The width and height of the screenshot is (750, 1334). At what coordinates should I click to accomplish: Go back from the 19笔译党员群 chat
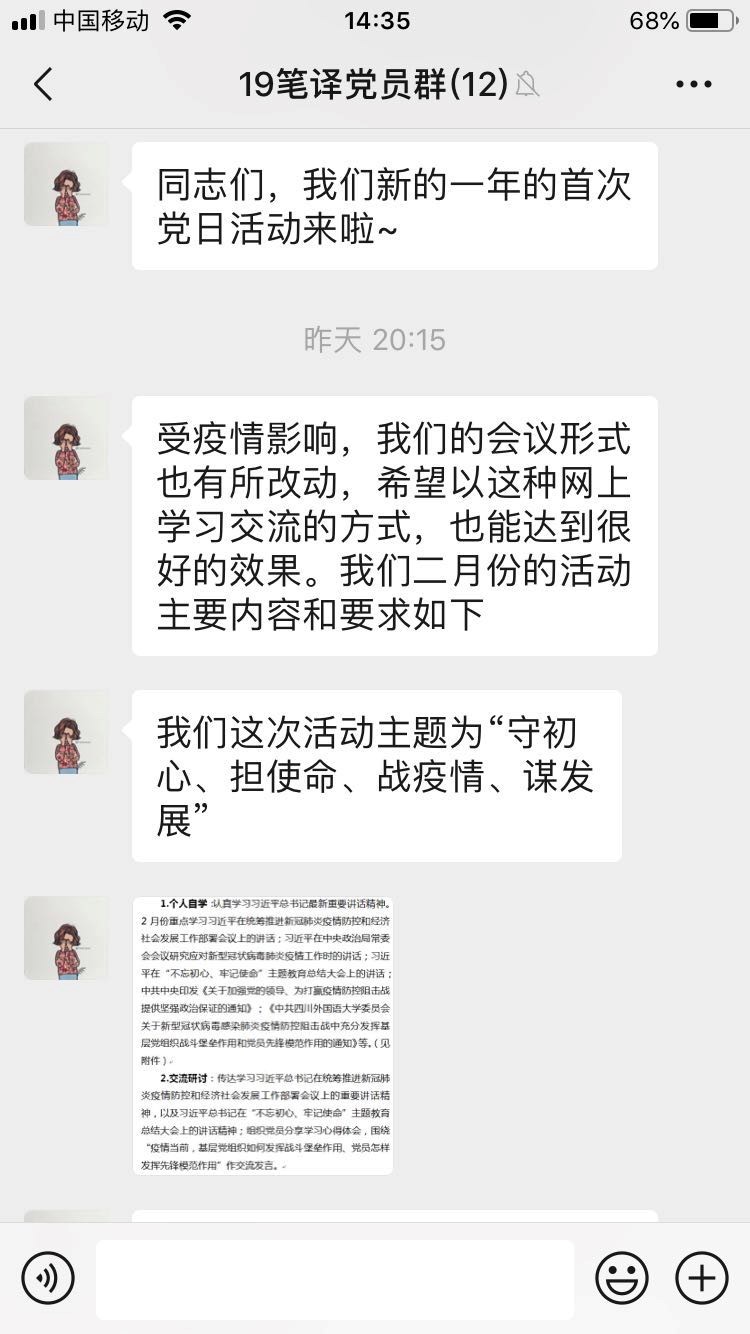(x=43, y=85)
